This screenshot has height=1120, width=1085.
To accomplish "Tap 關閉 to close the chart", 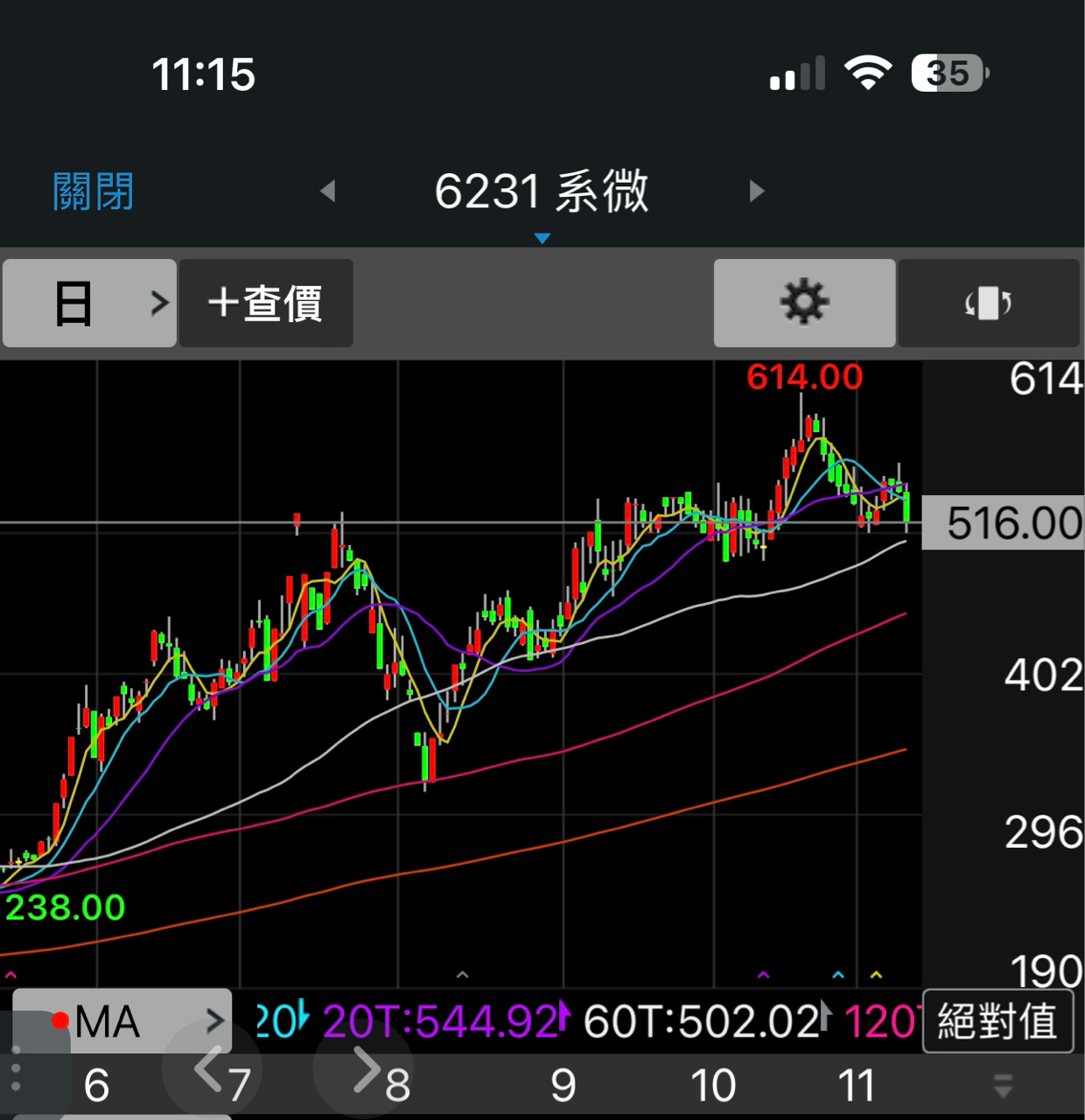I will pos(93,192).
